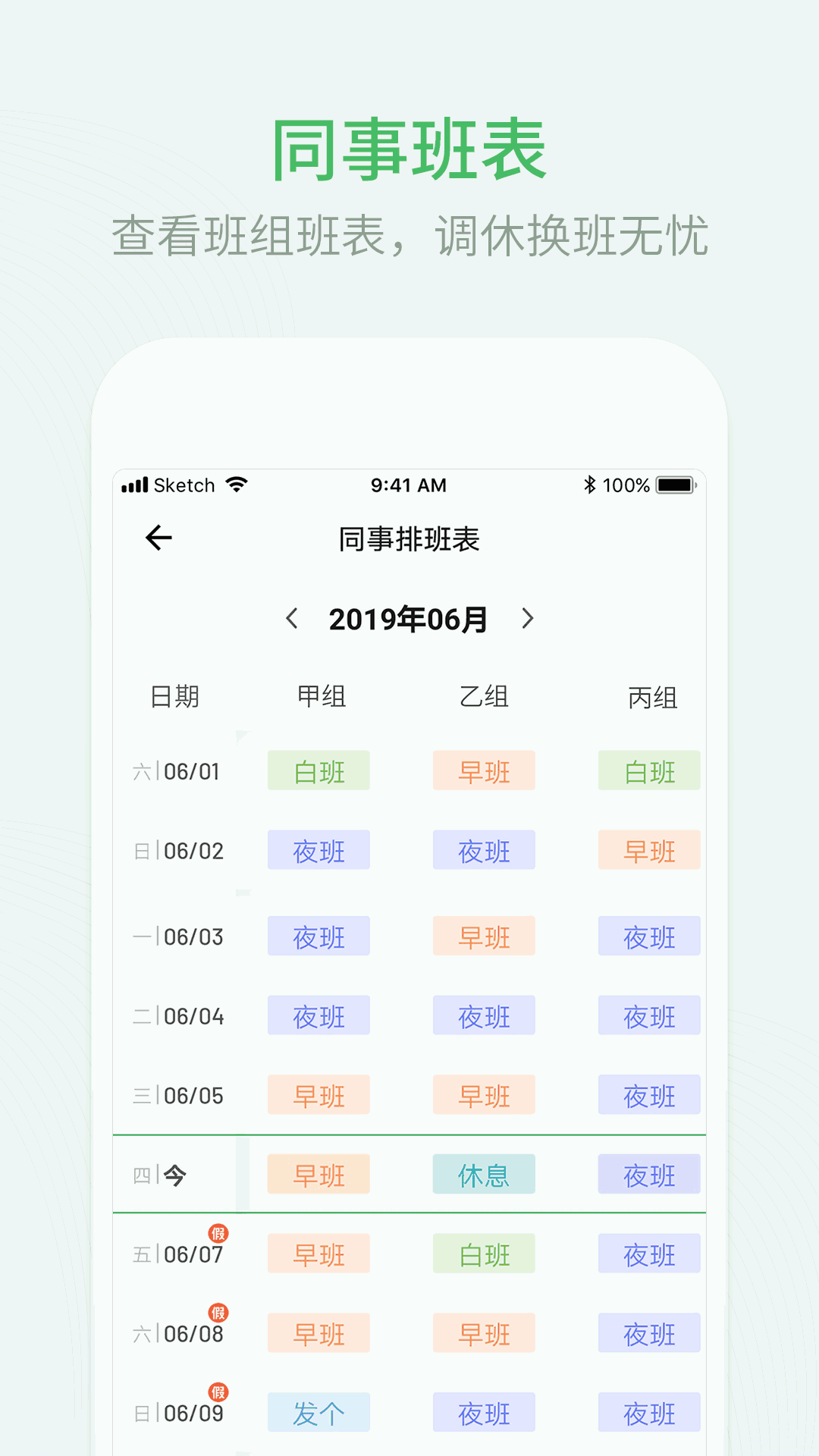This screenshot has width=819, height=1456.
Task: Tap the 早班 tag on today's row
Action: click(318, 1174)
